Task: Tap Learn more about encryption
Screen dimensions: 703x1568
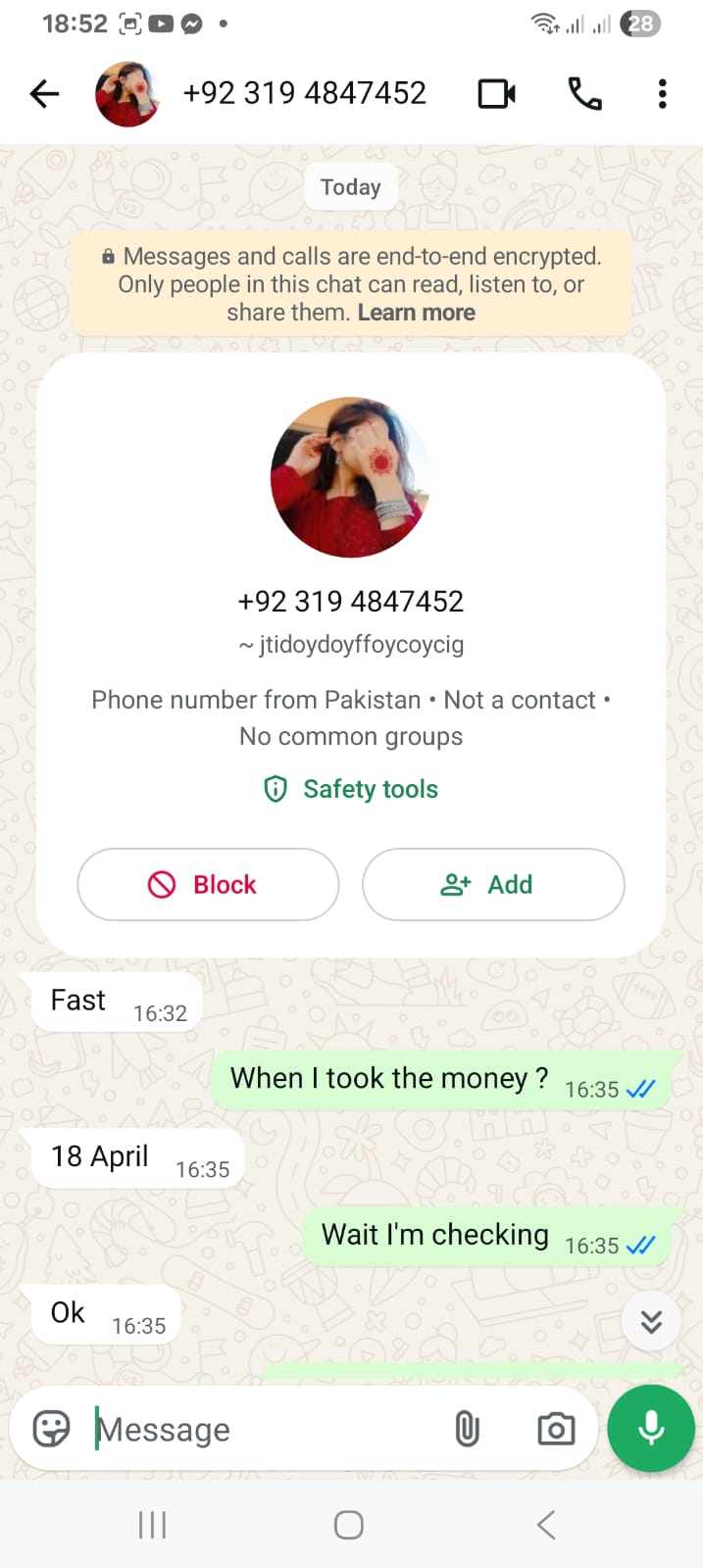Action: pyautogui.click(x=416, y=313)
